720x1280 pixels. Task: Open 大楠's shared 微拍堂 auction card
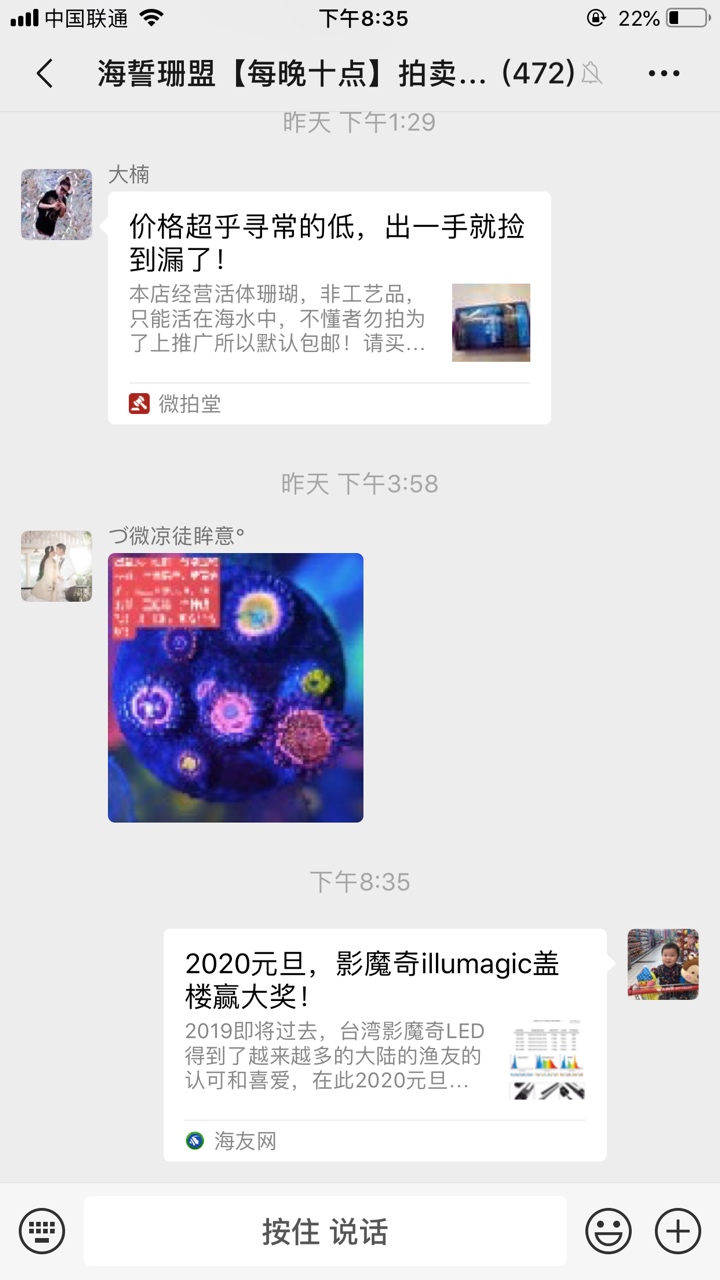coord(329,307)
